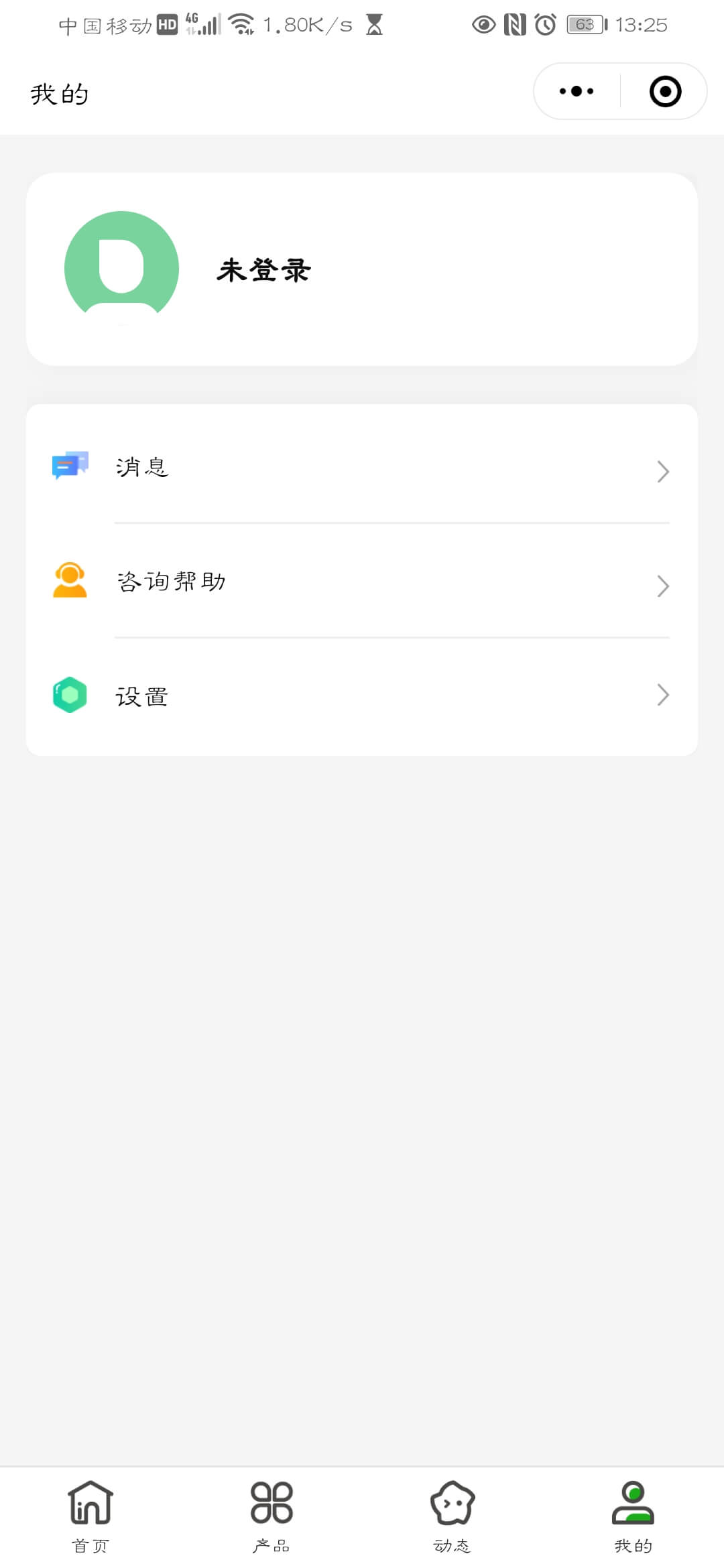Open the mini-program capsule close circle
The width and height of the screenshot is (724, 1568).
point(664,91)
